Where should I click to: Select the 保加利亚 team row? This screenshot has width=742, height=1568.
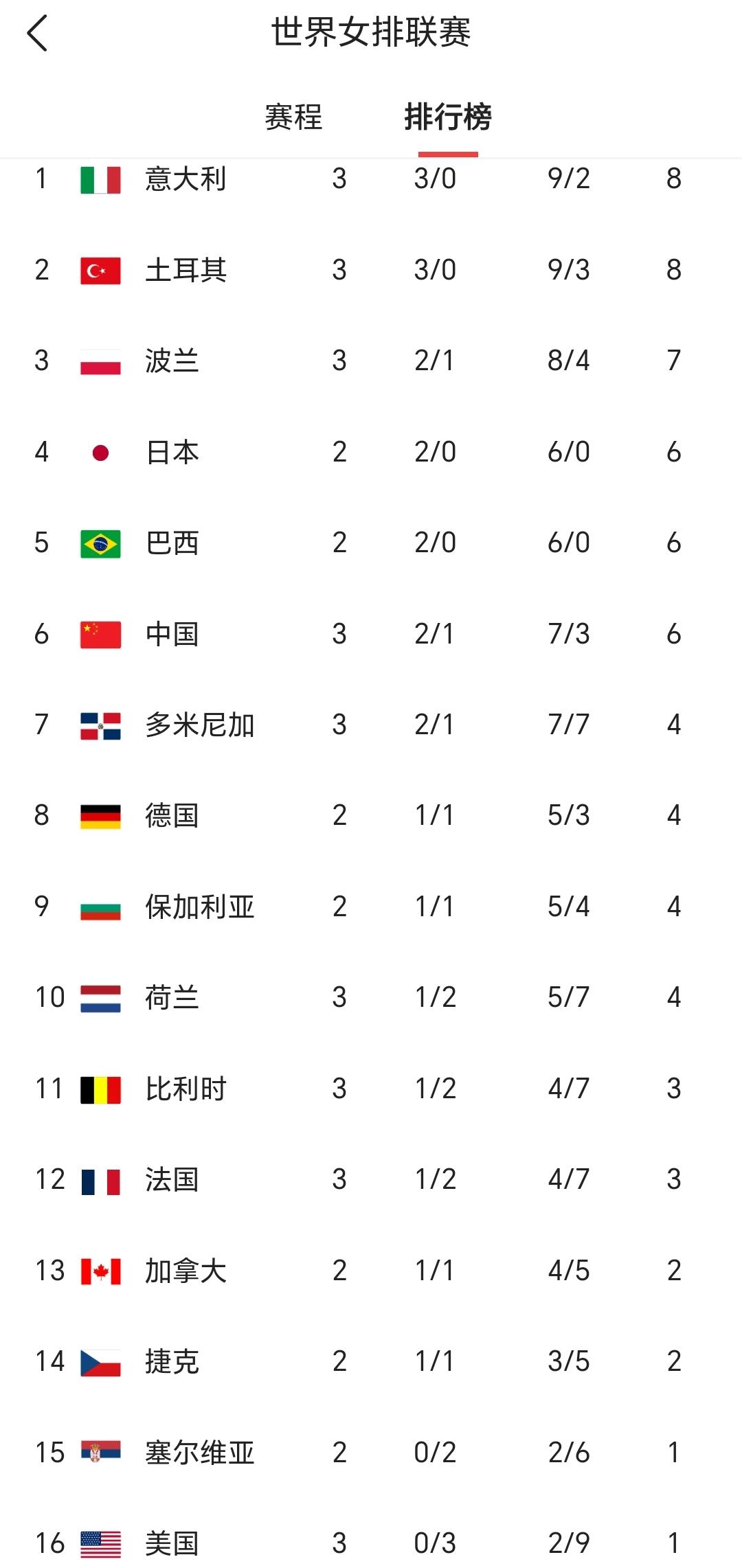click(371, 907)
